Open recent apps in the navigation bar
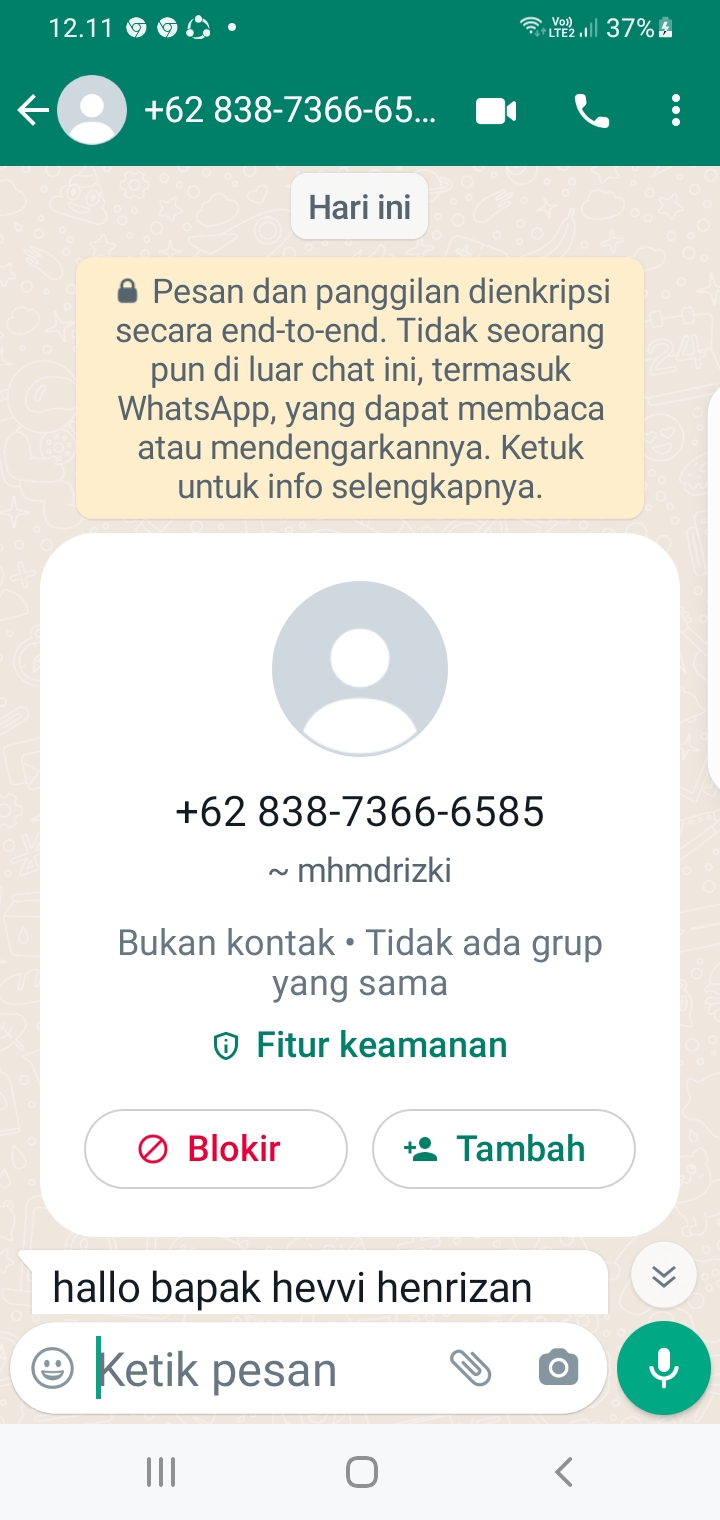The height and width of the screenshot is (1520, 720). coord(160,1472)
